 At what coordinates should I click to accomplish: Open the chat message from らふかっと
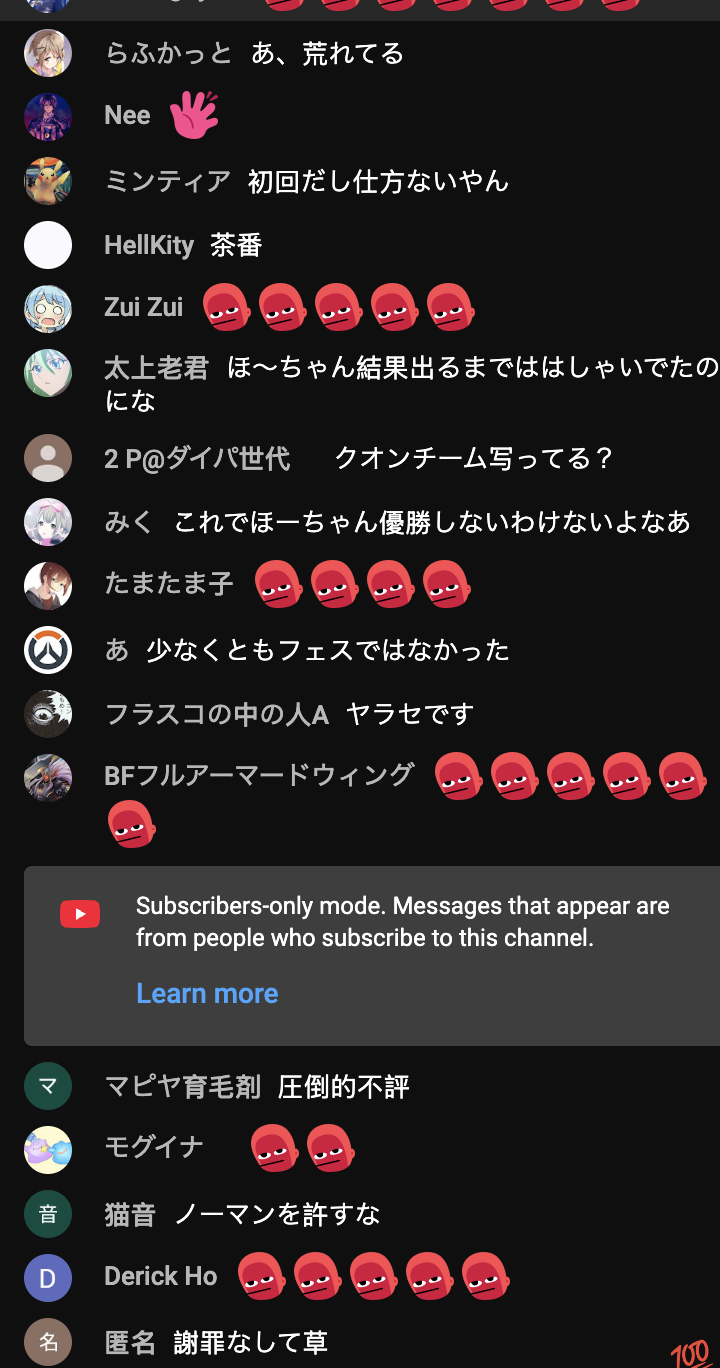327,53
